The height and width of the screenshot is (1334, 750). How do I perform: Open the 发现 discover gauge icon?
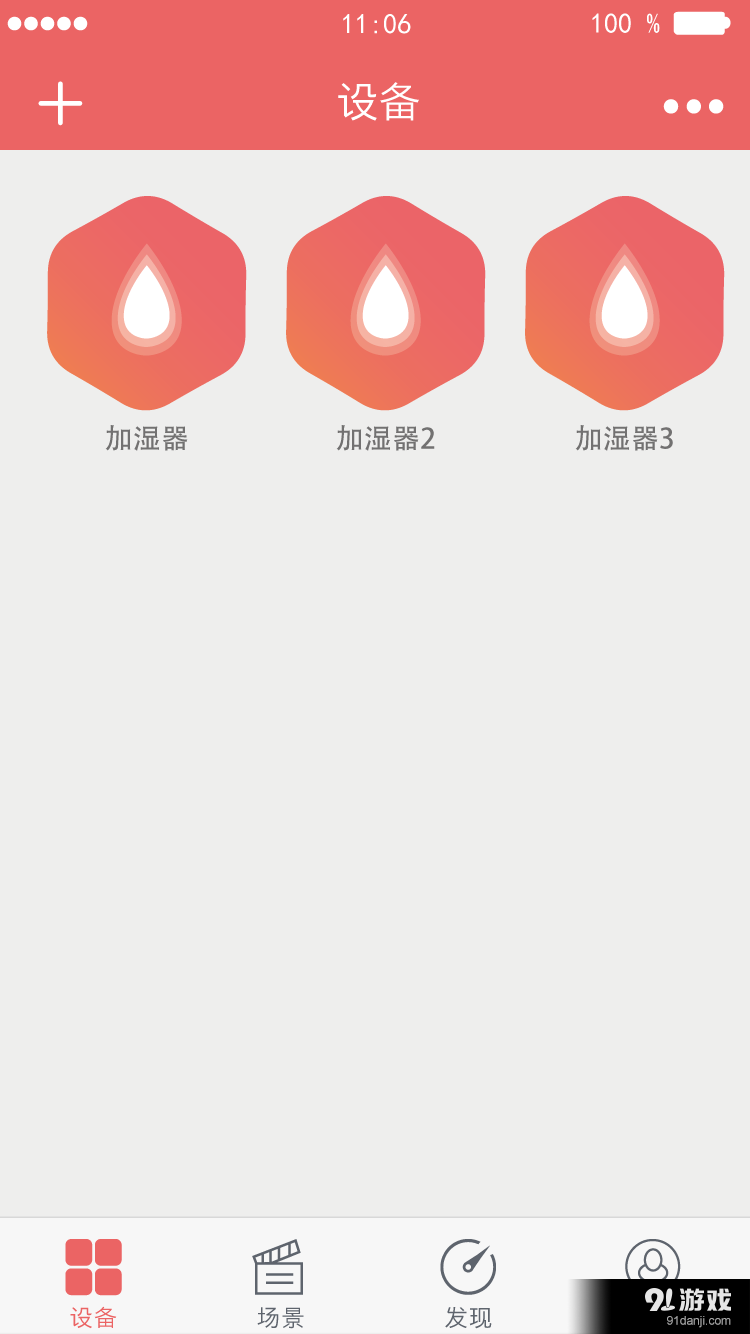point(468,1263)
